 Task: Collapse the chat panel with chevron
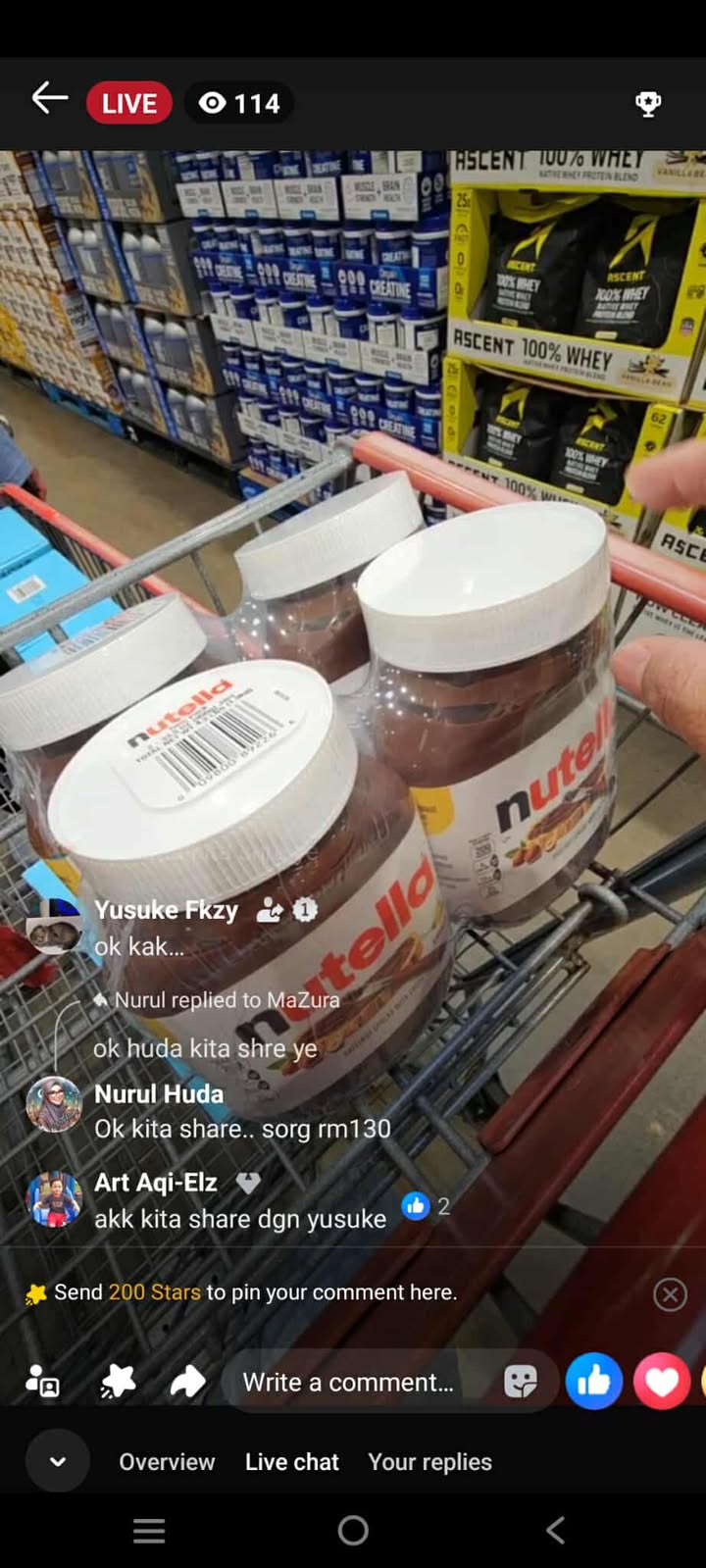tap(58, 1461)
